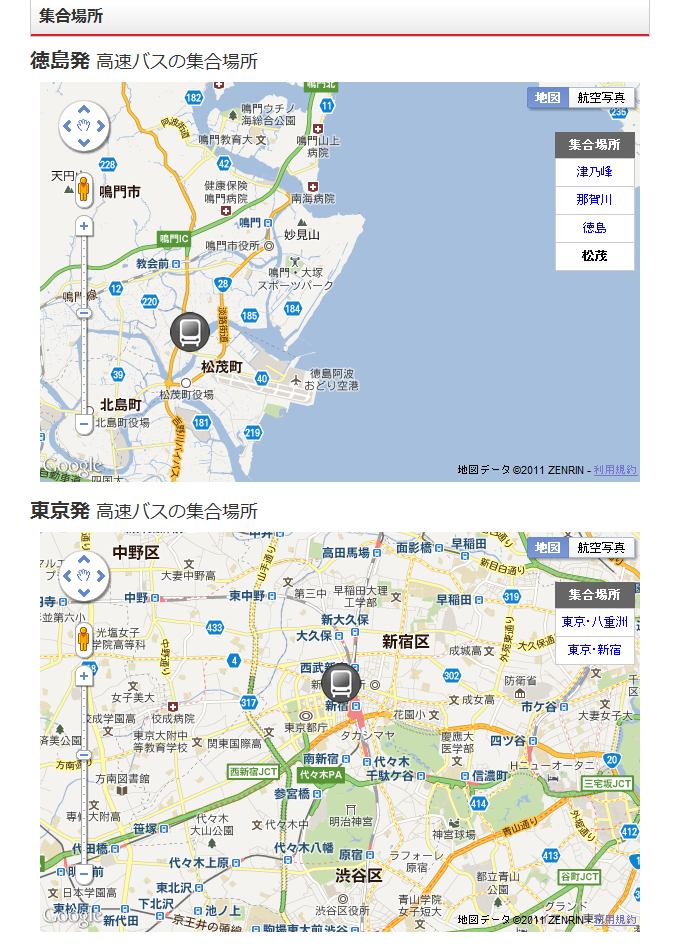Select 津乃峰 in the Tokushima 集合場所 list
The width and height of the screenshot is (694, 947).
point(594,172)
